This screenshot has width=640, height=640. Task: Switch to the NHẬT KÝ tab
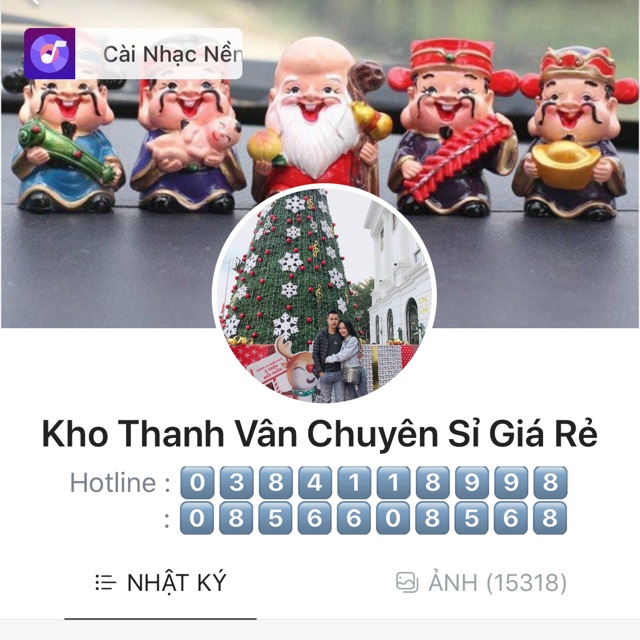tap(160, 583)
